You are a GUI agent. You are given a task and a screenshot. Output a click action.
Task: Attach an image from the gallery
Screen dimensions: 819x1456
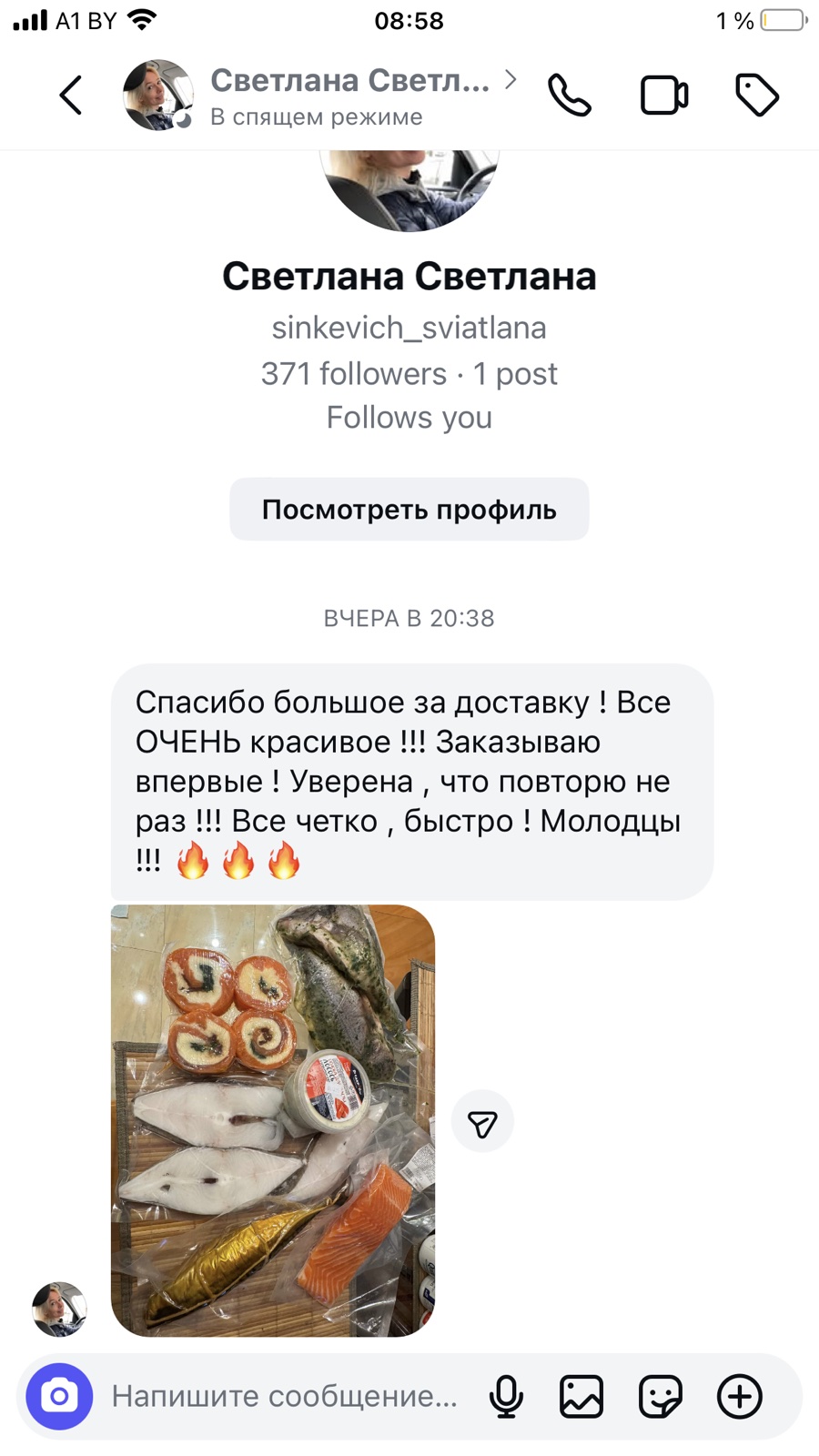(x=581, y=1396)
